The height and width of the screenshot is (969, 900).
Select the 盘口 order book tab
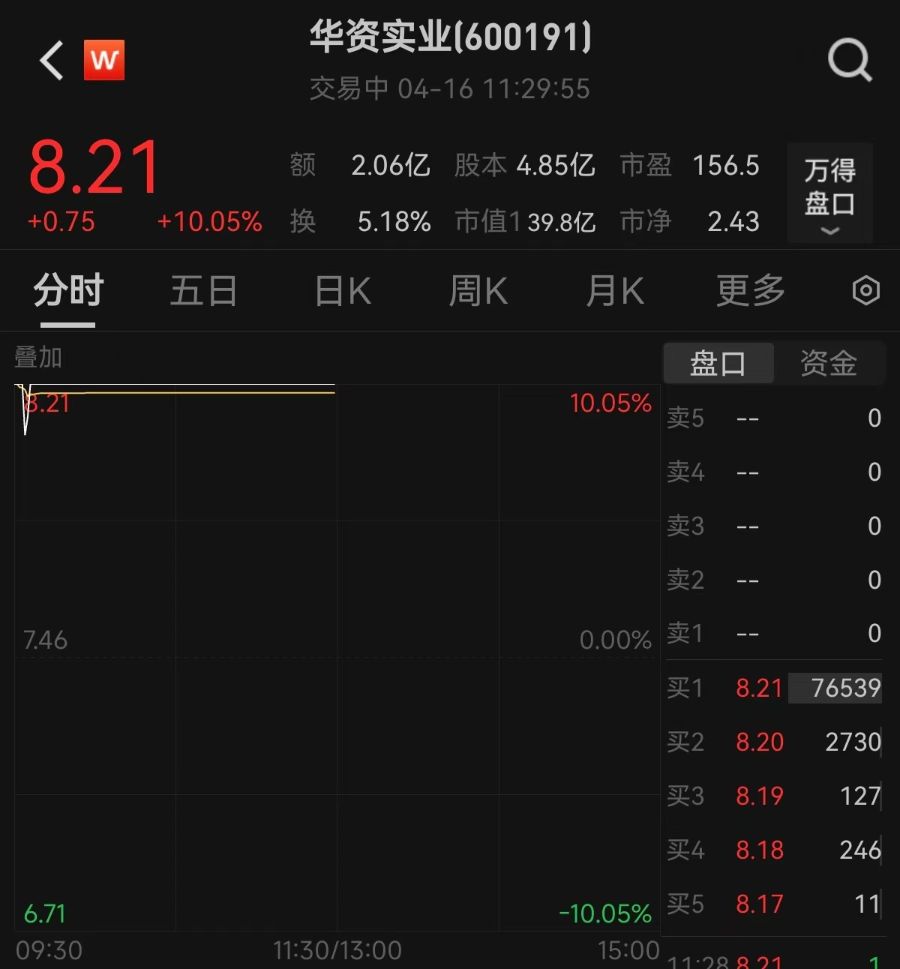point(718,363)
